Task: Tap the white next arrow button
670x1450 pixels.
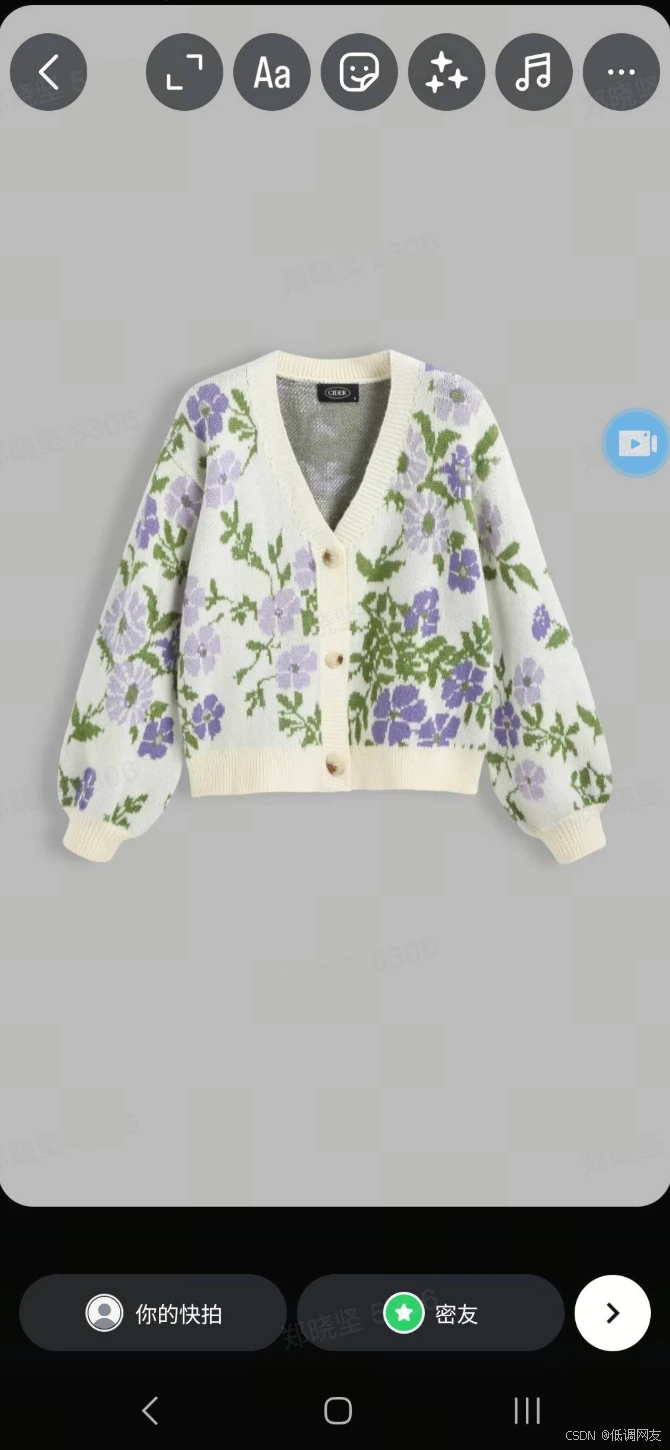Action: click(612, 1313)
